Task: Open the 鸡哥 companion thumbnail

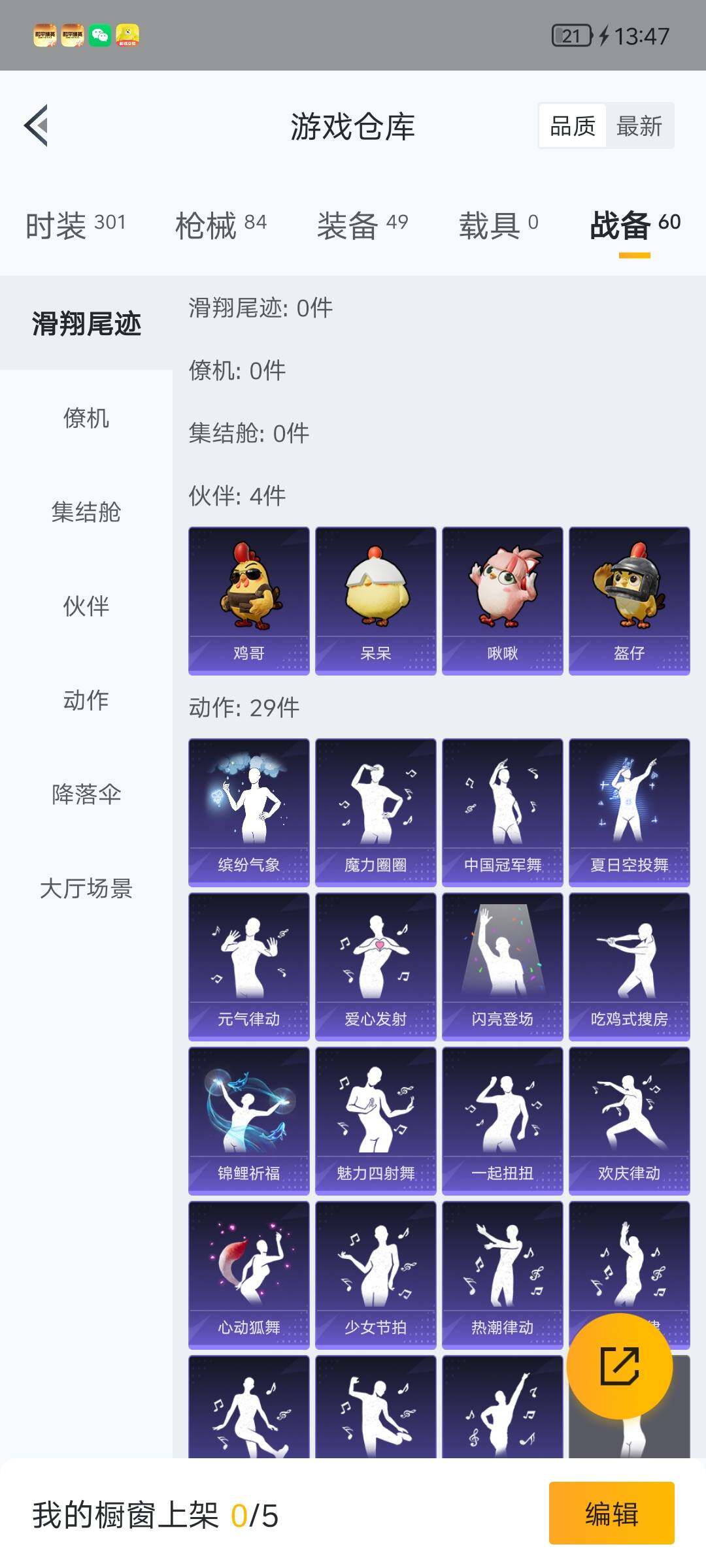Action: (248, 598)
